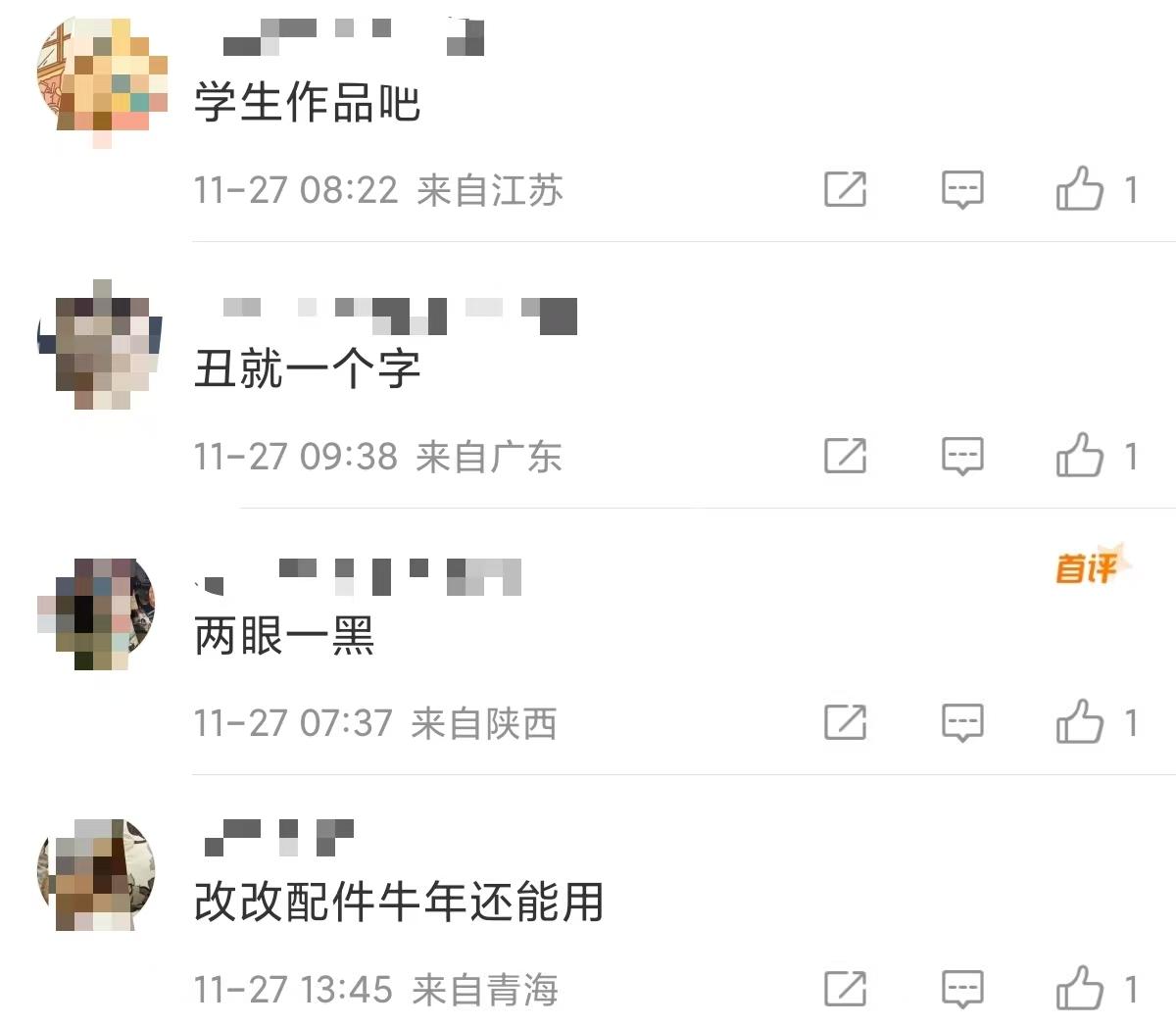Share the comment 两眼一黑
The width and height of the screenshot is (1176, 1026).
tap(845, 723)
